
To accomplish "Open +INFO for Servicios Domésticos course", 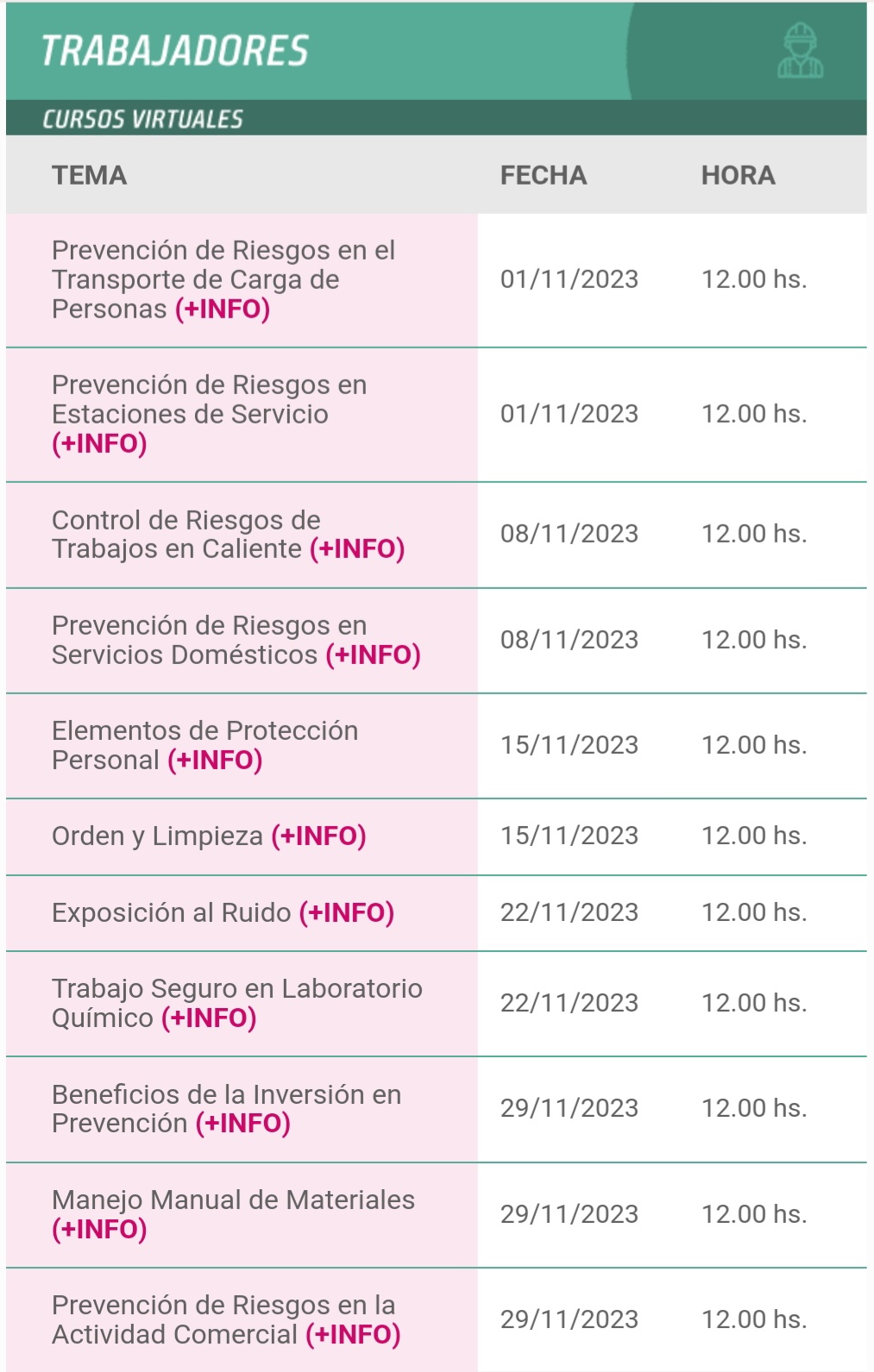I will (373, 655).
